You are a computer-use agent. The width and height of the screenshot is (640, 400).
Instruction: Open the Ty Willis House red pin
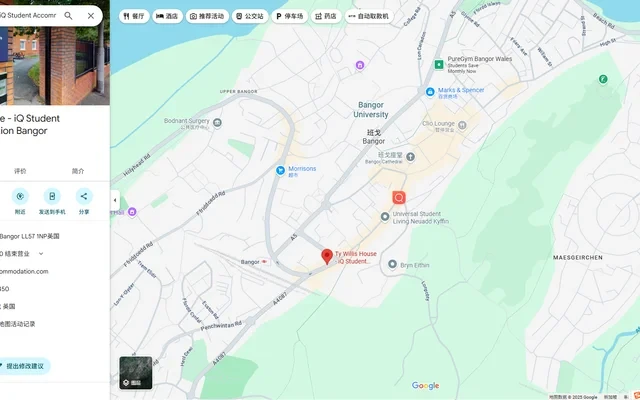[x=326, y=256]
